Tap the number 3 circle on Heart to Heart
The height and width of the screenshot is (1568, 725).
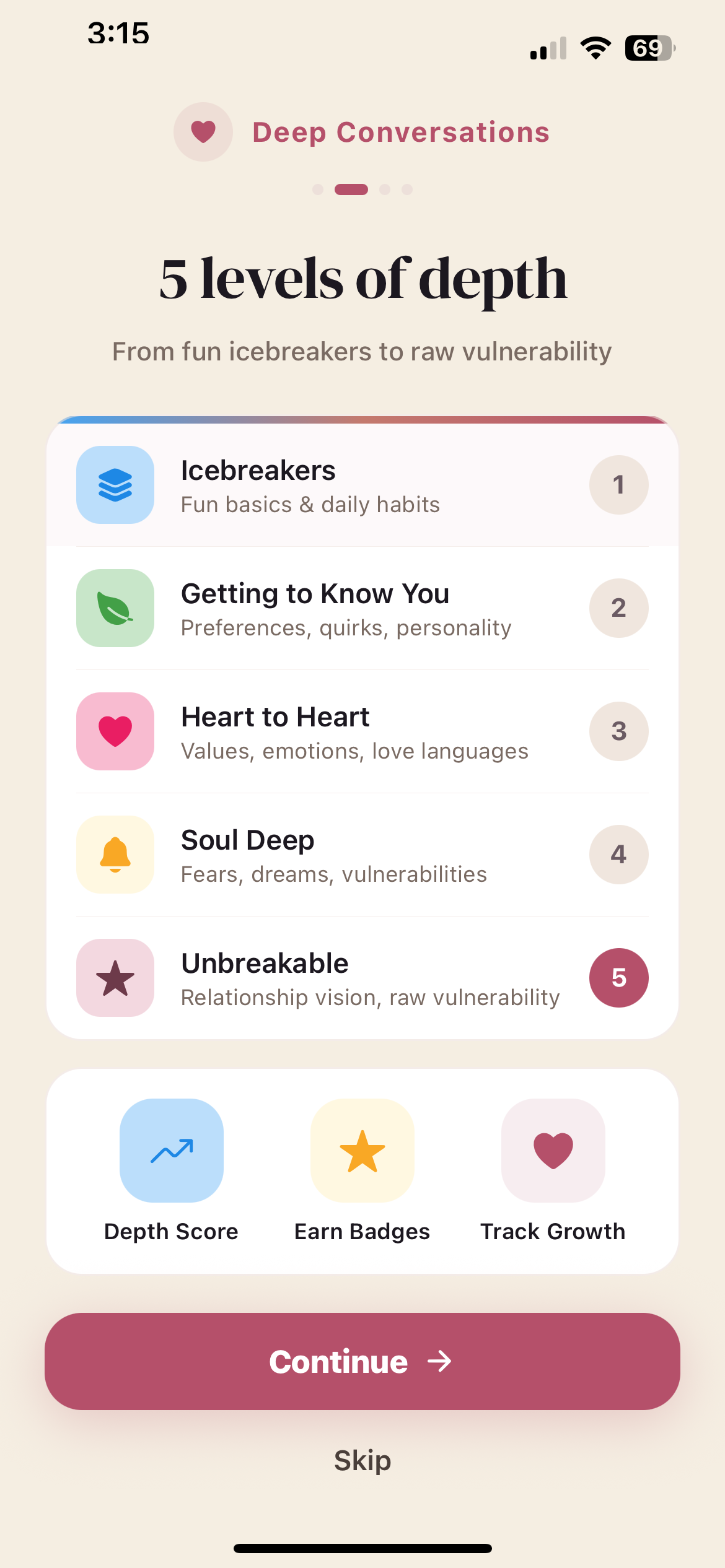(618, 731)
